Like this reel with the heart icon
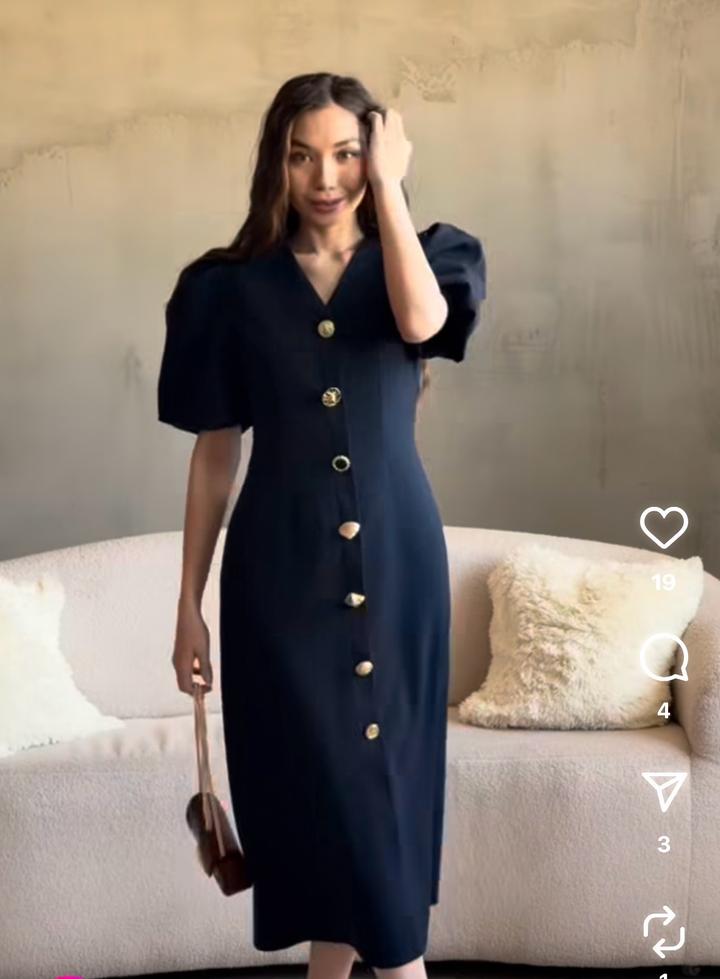 click(664, 527)
